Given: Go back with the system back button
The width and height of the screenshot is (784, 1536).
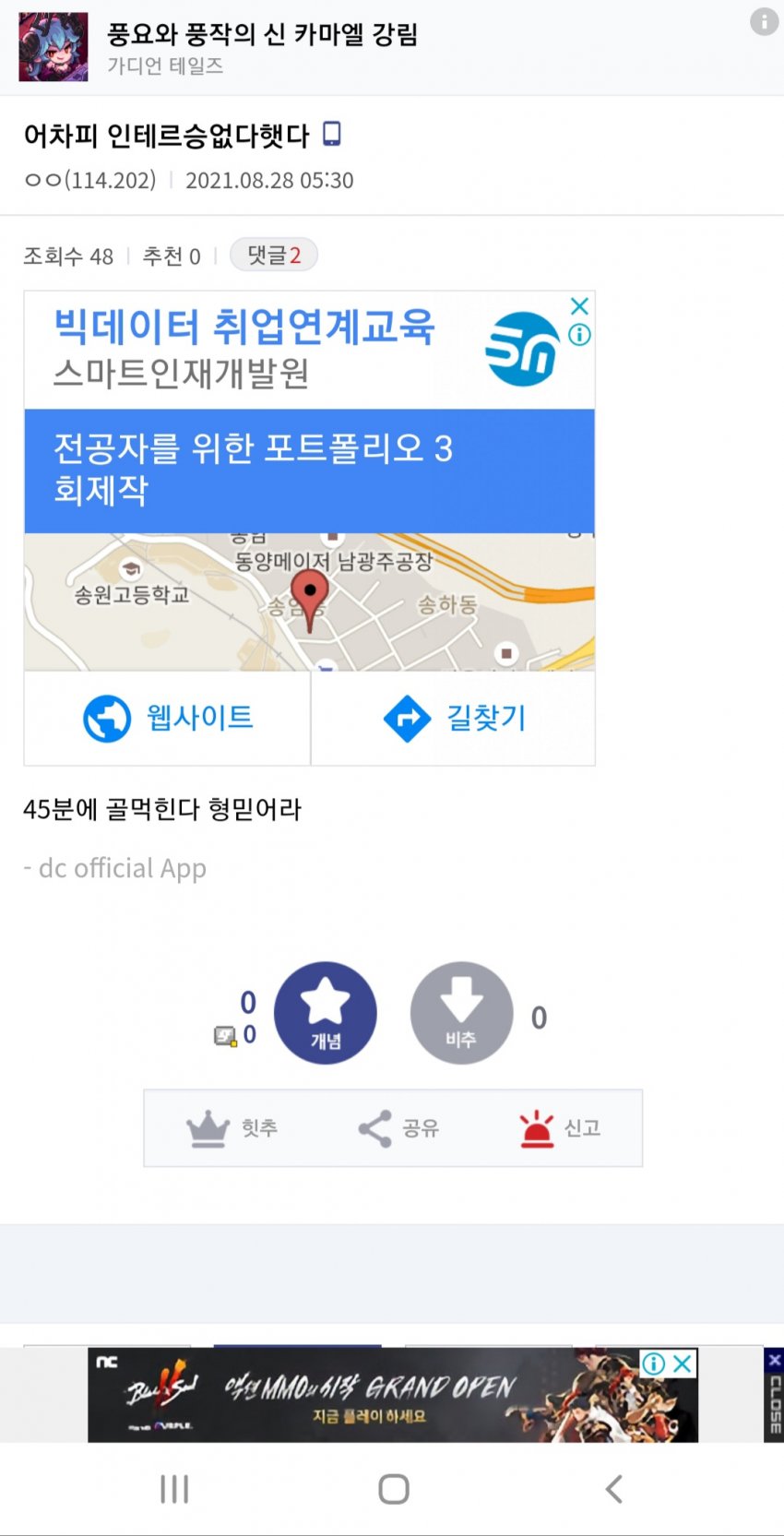Looking at the screenshot, I should [613, 1489].
